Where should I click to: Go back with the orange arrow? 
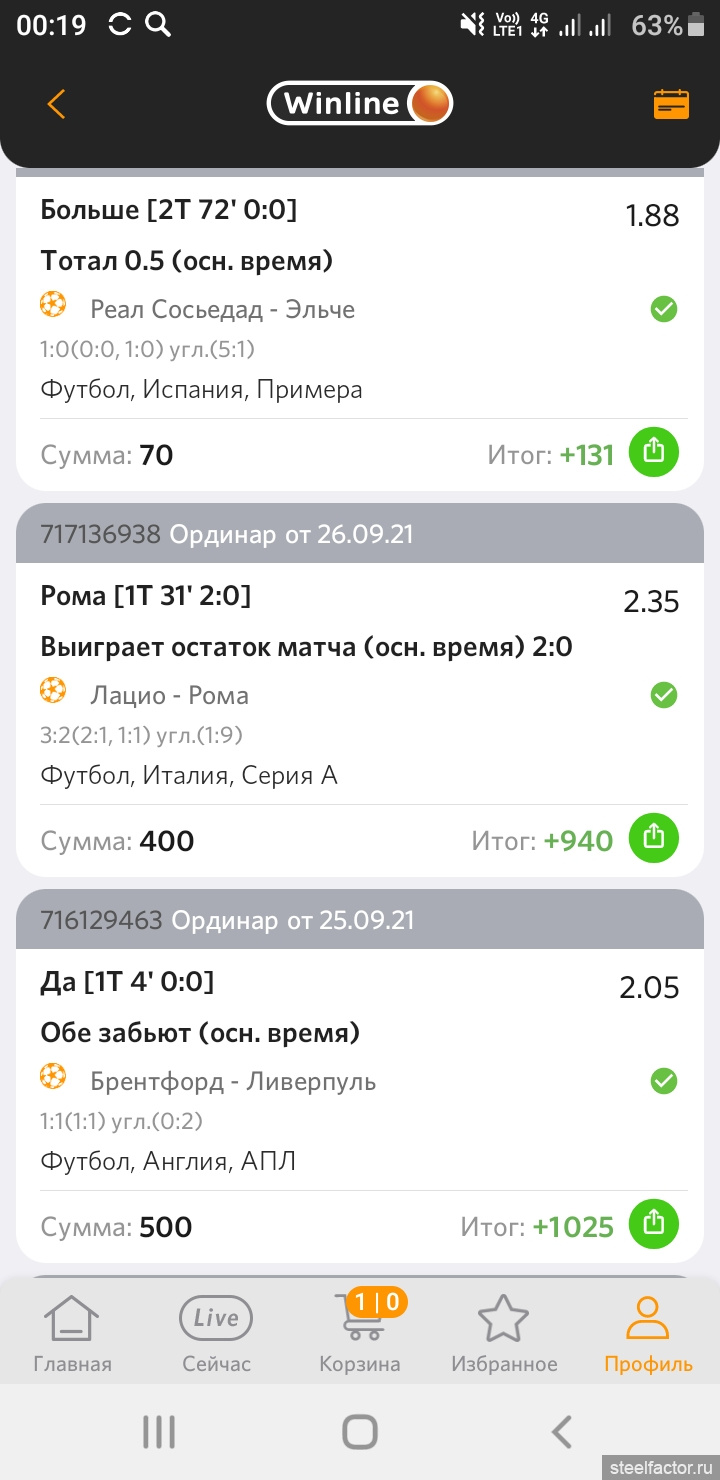pyautogui.click(x=56, y=104)
